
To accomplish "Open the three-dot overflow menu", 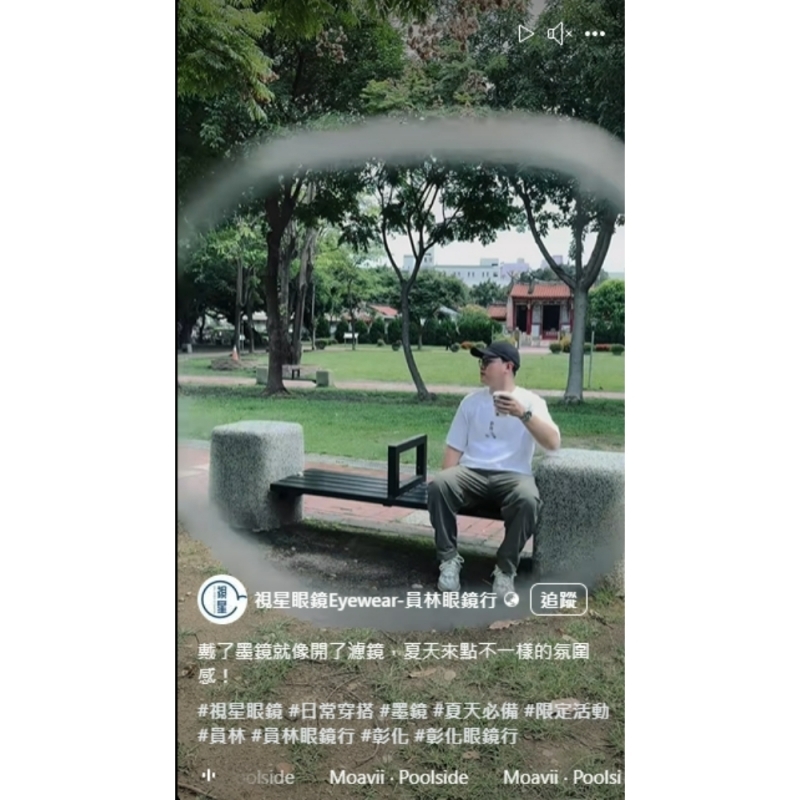I will 595,34.
